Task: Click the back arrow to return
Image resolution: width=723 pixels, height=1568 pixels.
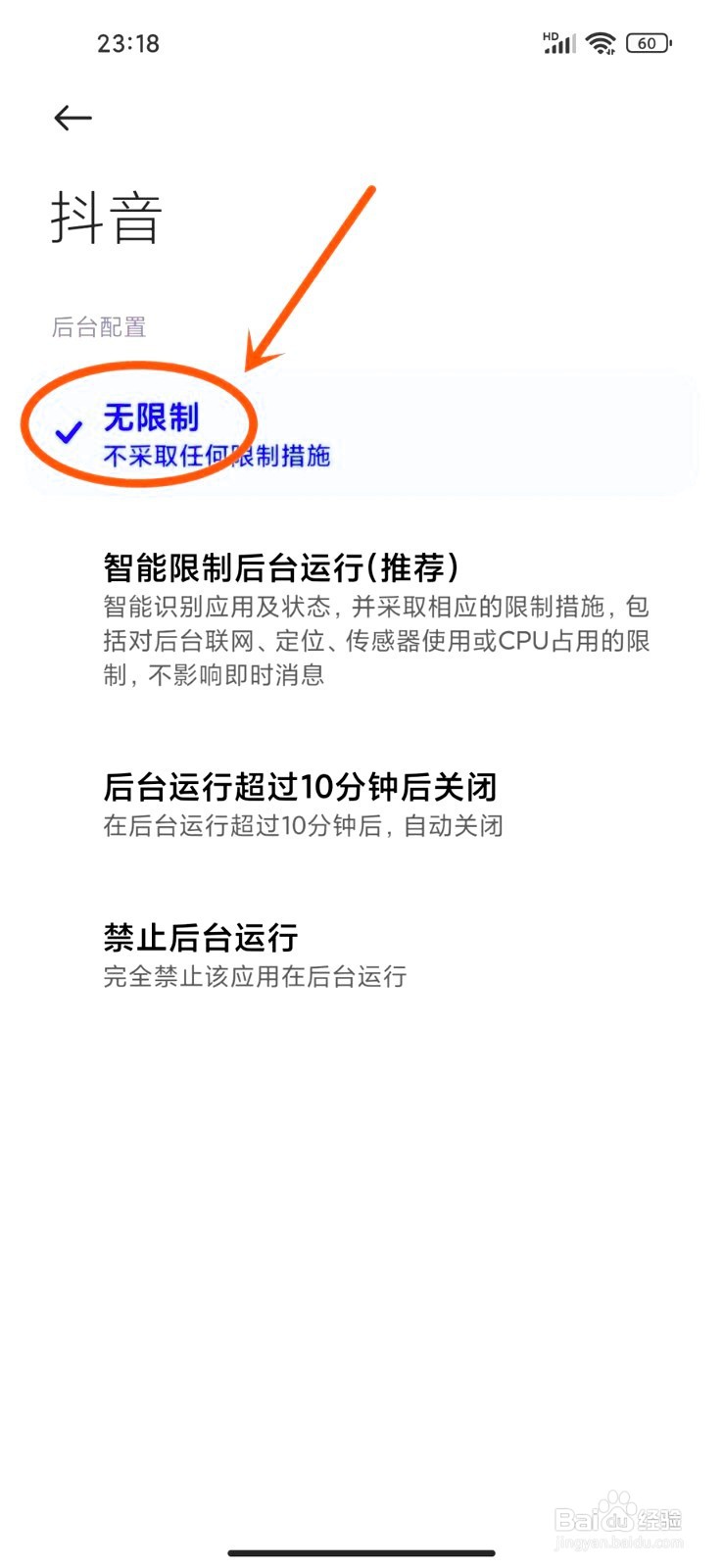Action: (x=72, y=118)
